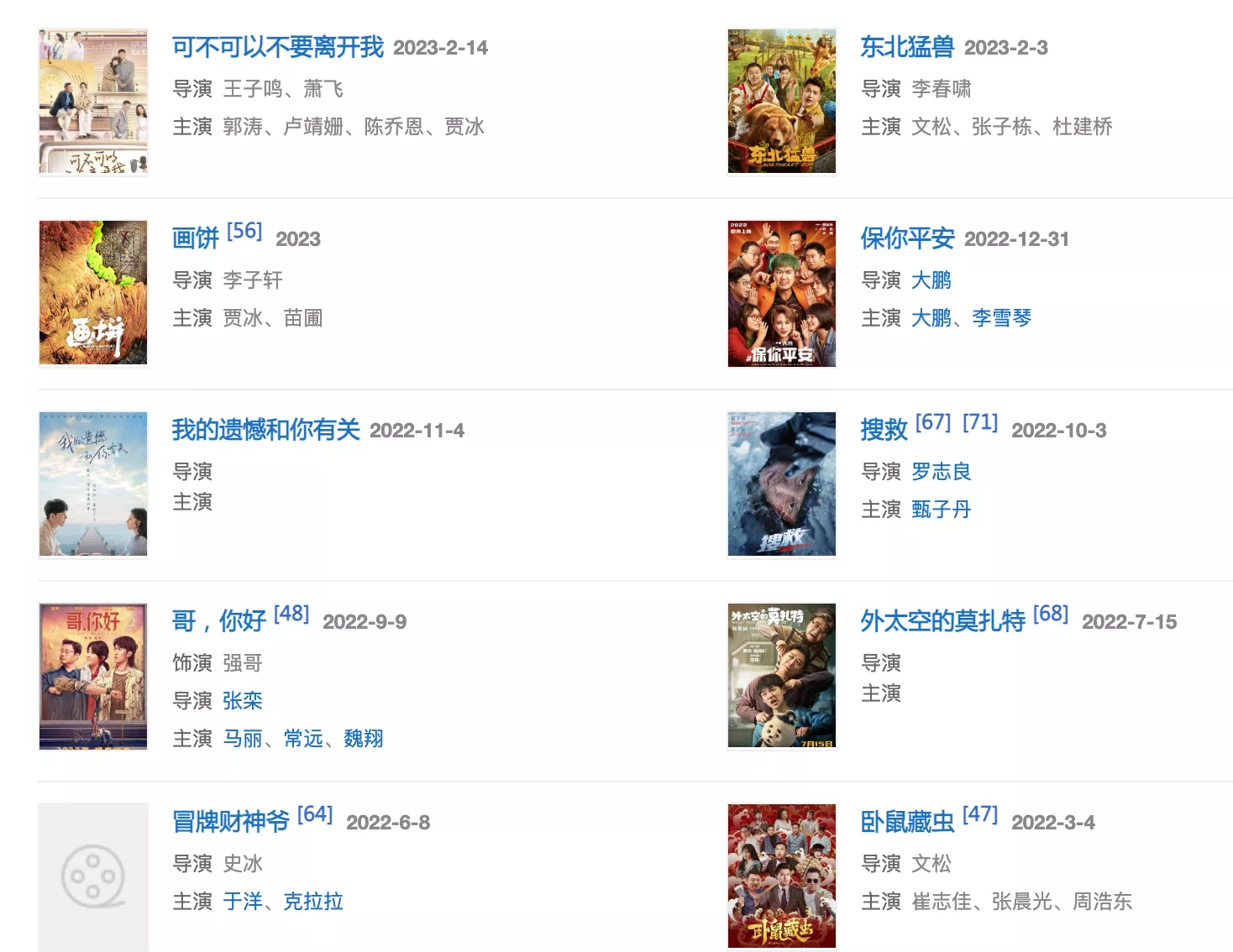Image resolution: width=1233 pixels, height=952 pixels.
Task: Open the film 外太空的莫扎特
Action: click(942, 621)
